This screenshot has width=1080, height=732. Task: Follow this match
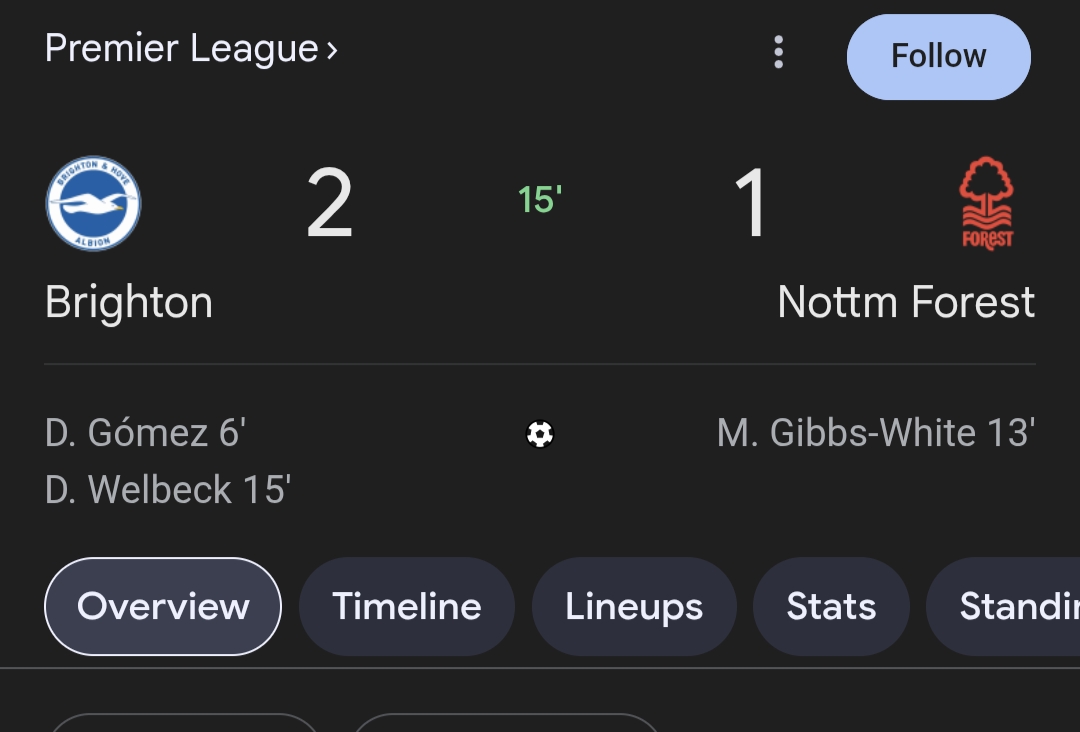(x=938, y=57)
